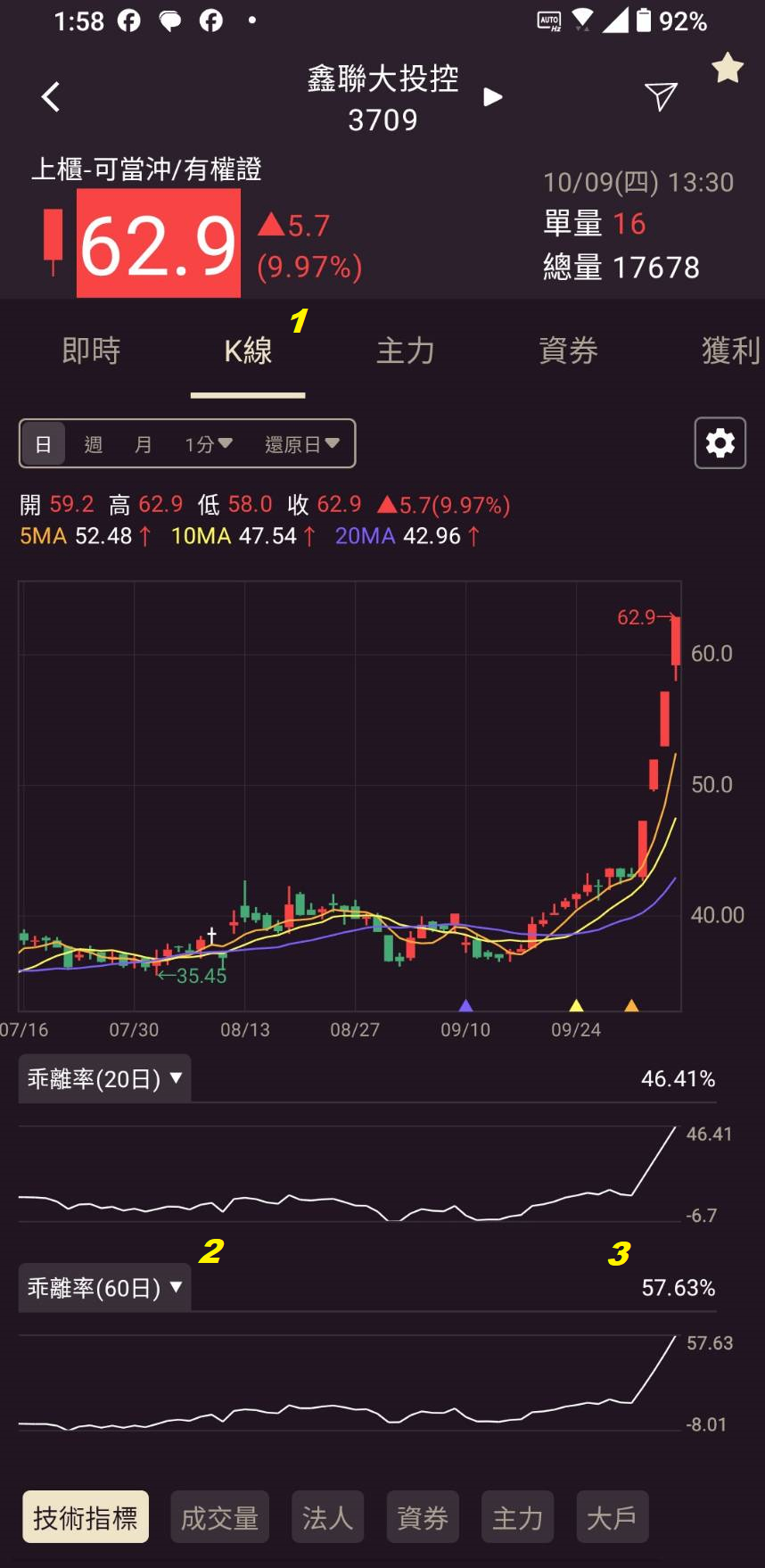Change the 乖離率(20日) indicator dropdown
This screenshot has width=765, height=1568.
[104, 1078]
